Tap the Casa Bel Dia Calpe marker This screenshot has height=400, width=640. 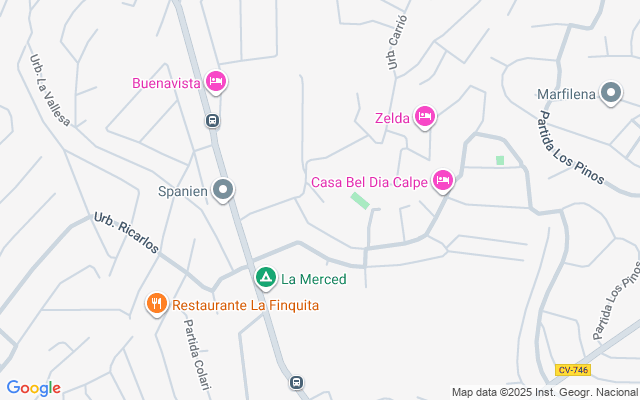442,181
